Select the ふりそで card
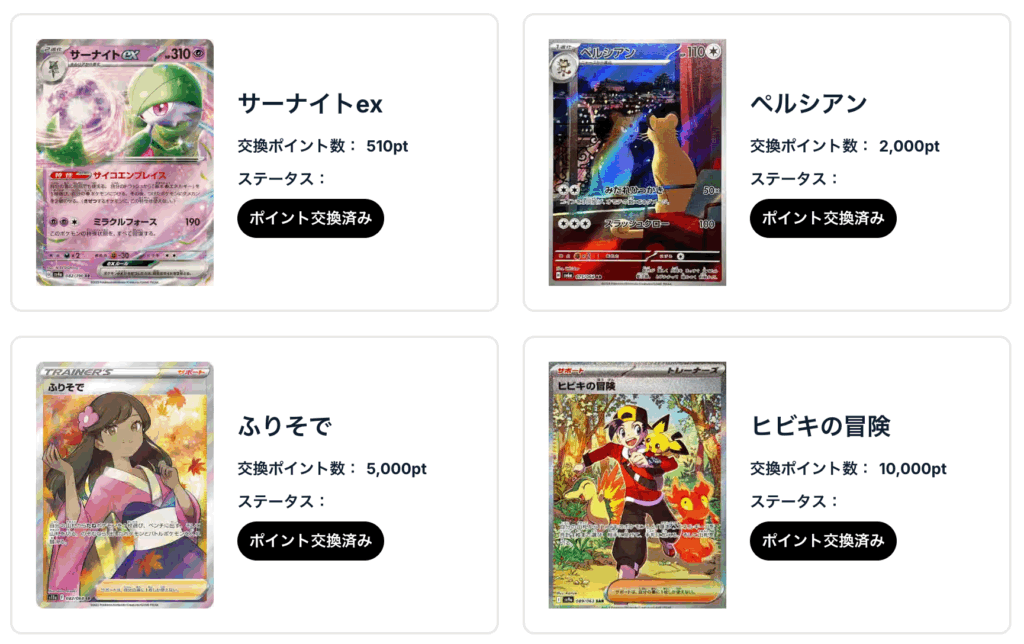The height and width of the screenshot is (644, 1024). 125,485
